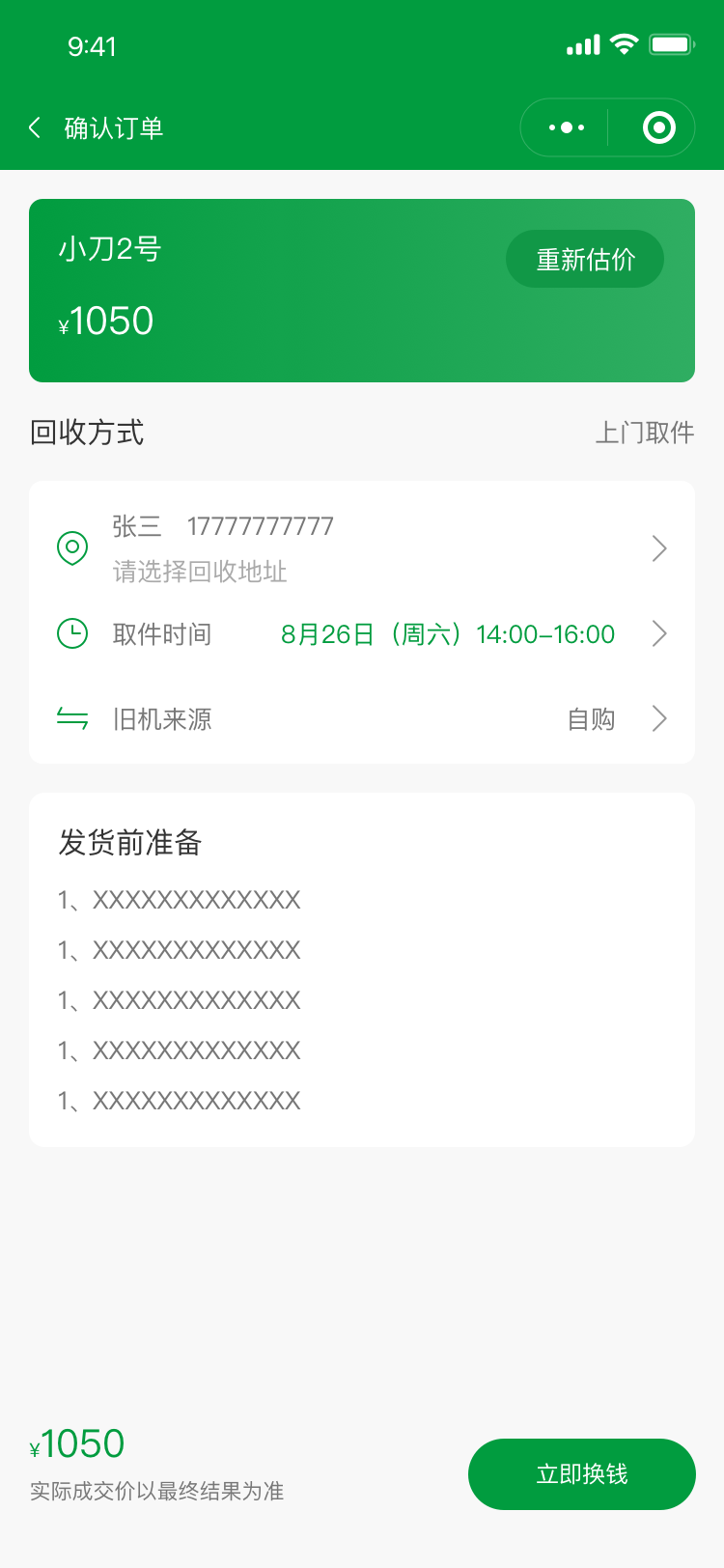
Task: Open the mini program more options menu
Action: 566,127
